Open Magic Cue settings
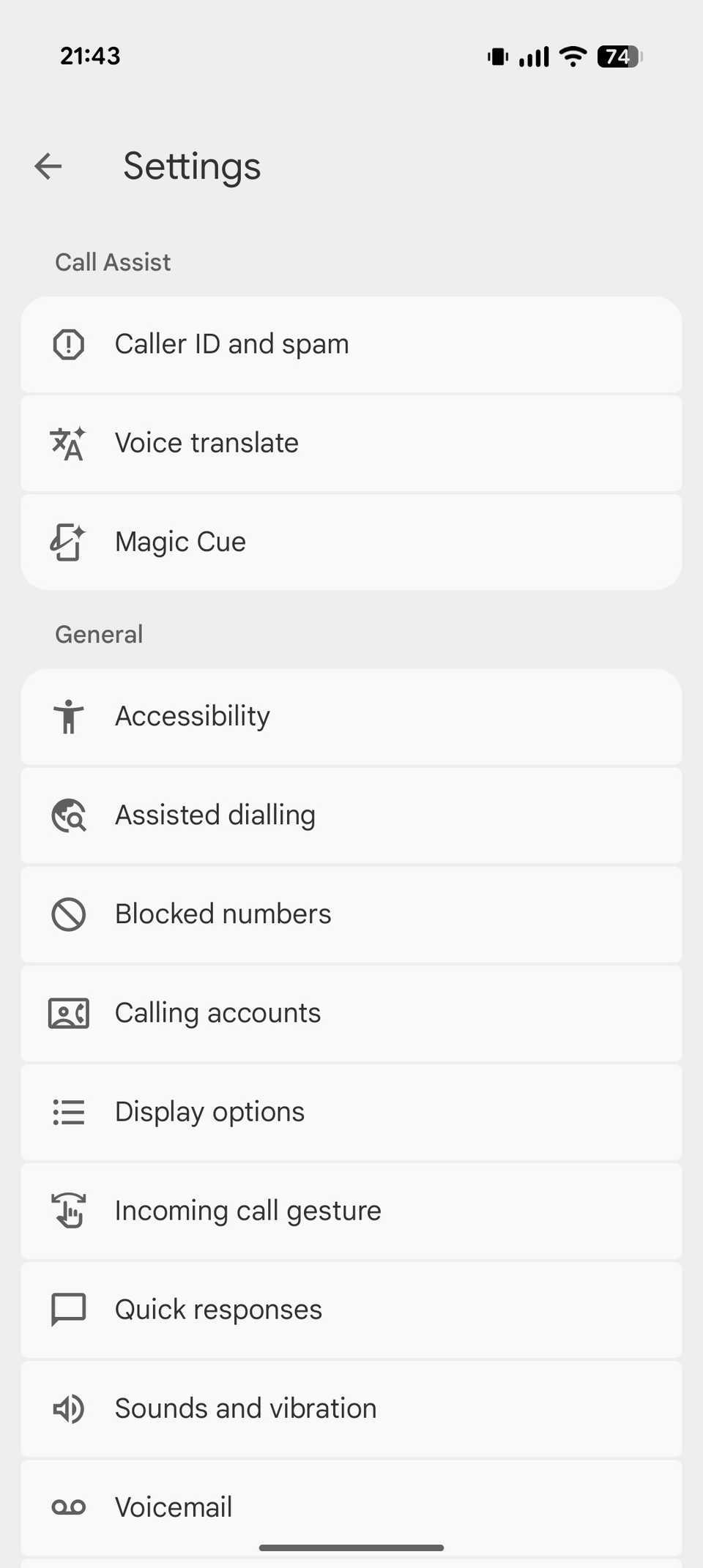Viewport: 703px width, 1568px height. coord(351,542)
